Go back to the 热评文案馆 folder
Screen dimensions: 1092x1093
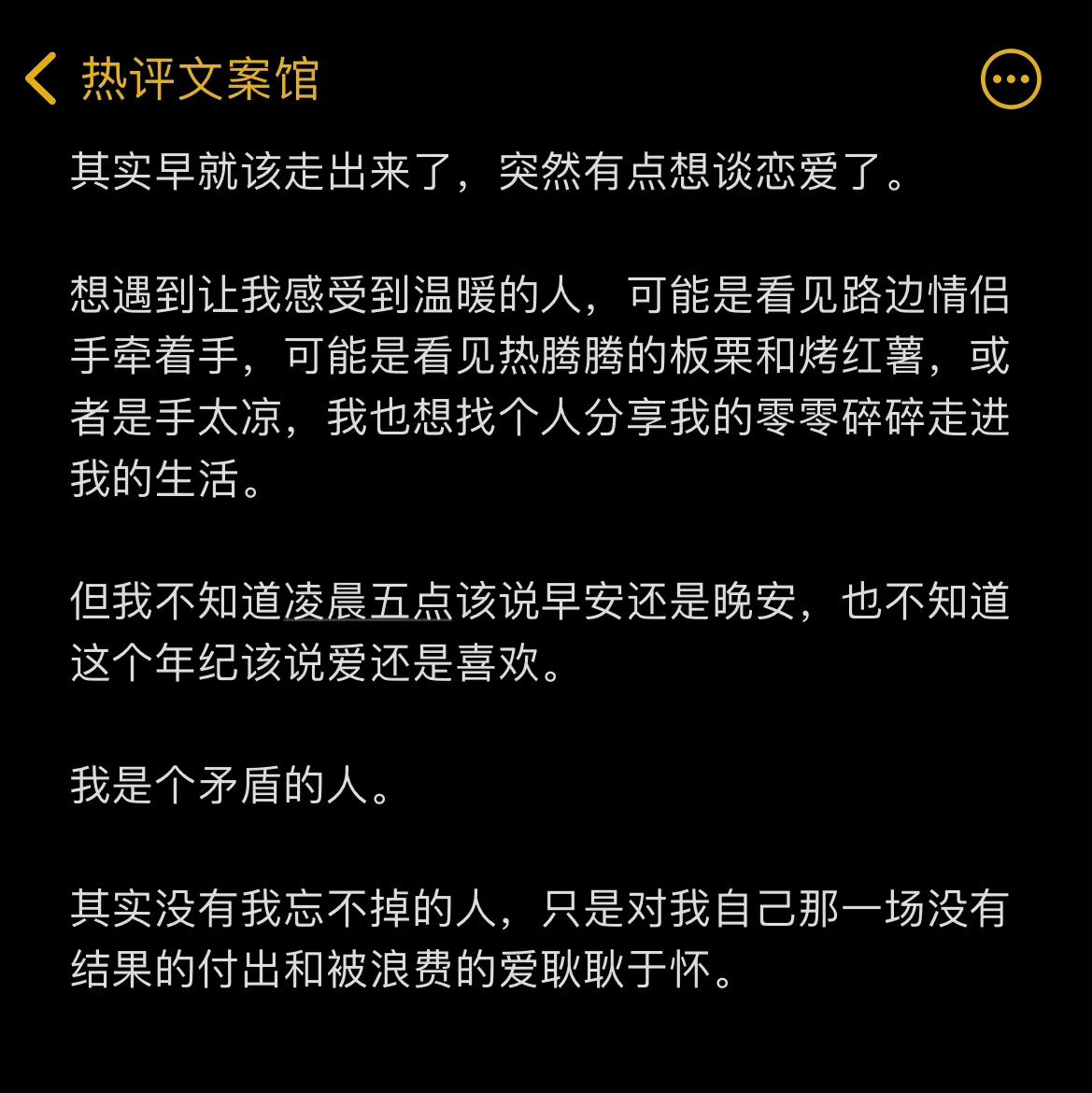(42, 78)
